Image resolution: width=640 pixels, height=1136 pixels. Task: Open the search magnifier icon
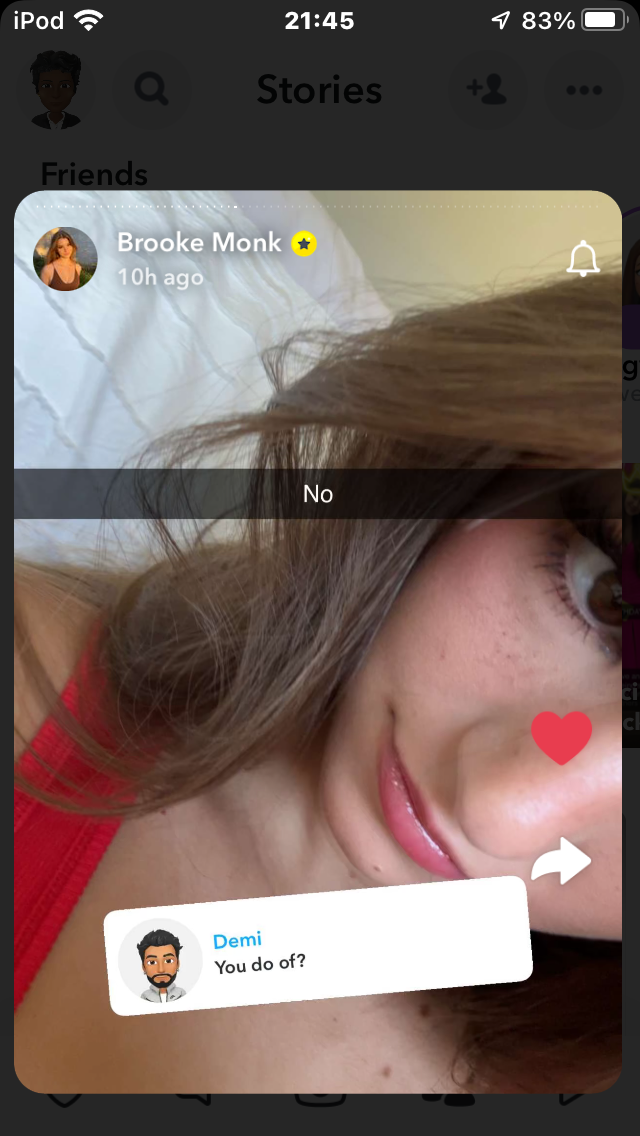point(151,90)
